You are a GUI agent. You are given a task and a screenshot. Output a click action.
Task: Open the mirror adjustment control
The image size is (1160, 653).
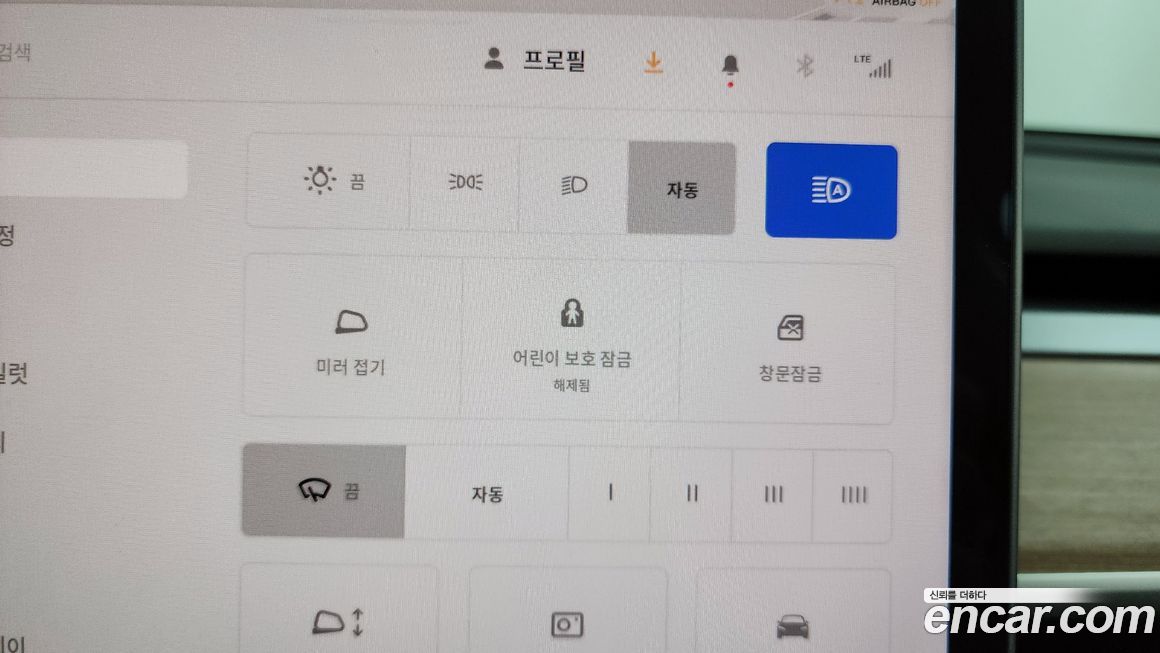pyautogui.click(x=339, y=620)
